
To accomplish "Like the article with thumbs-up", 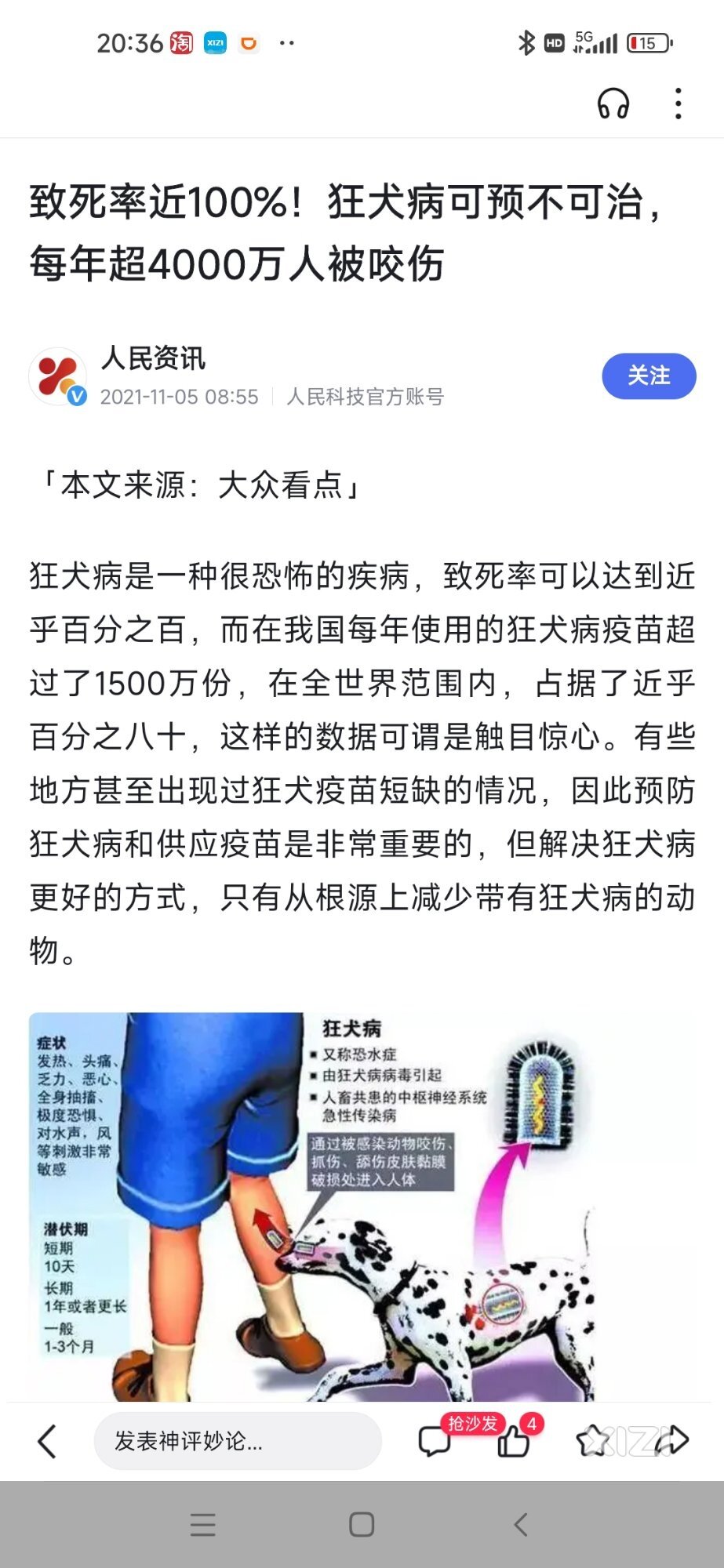I will [515, 1441].
